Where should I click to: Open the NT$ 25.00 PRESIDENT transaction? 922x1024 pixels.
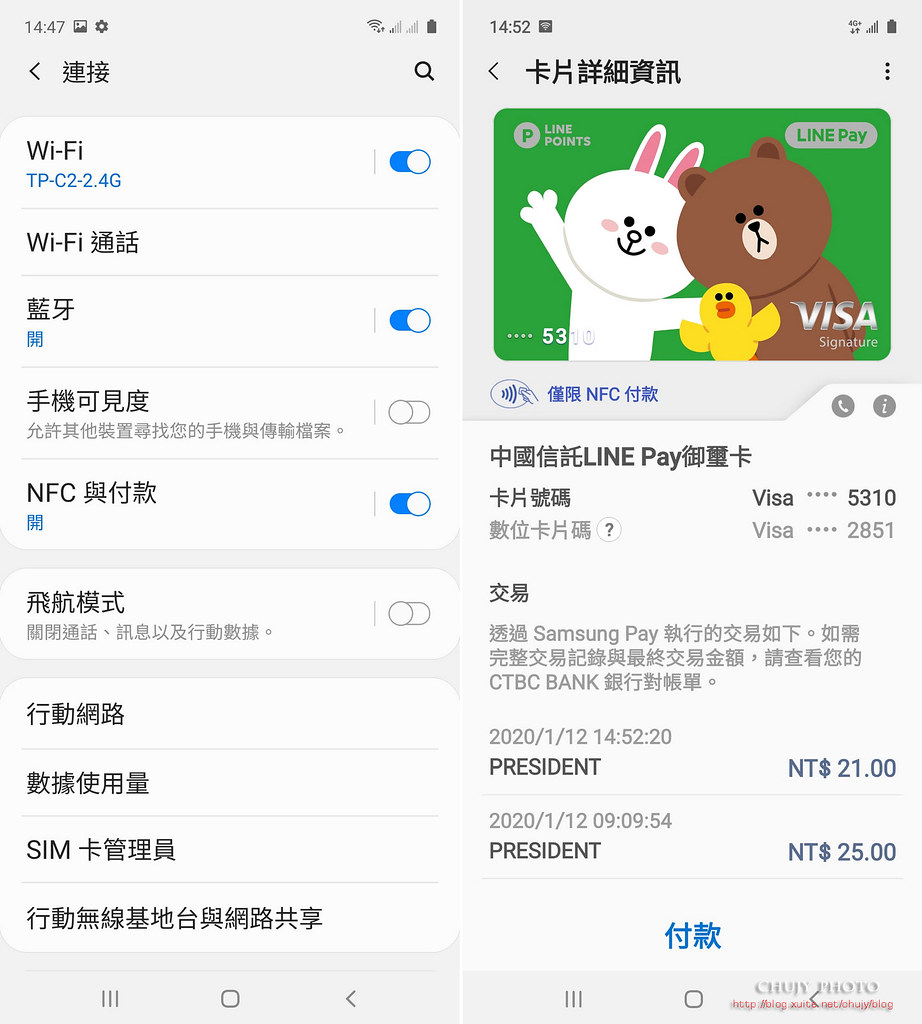pos(692,838)
